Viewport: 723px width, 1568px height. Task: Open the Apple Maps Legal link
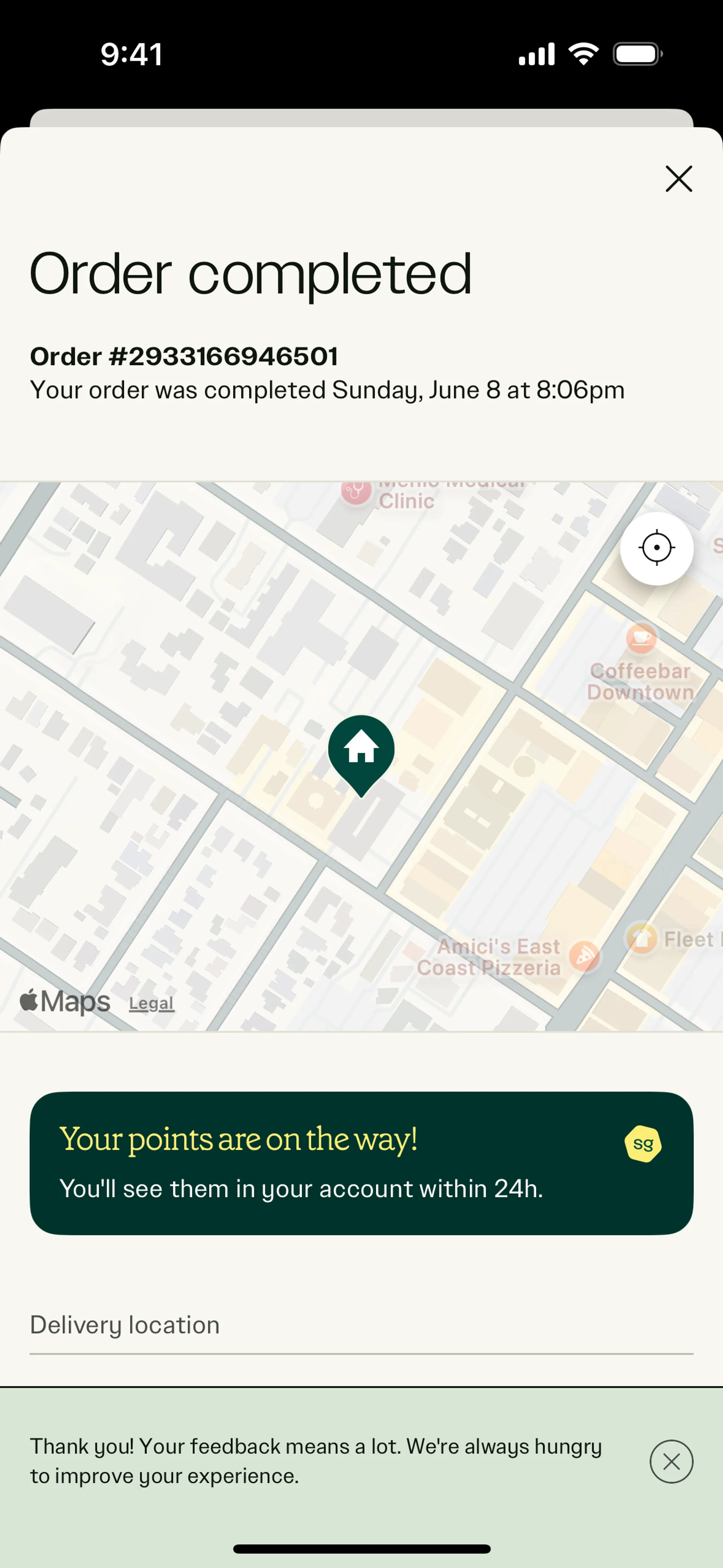[x=151, y=1004]
